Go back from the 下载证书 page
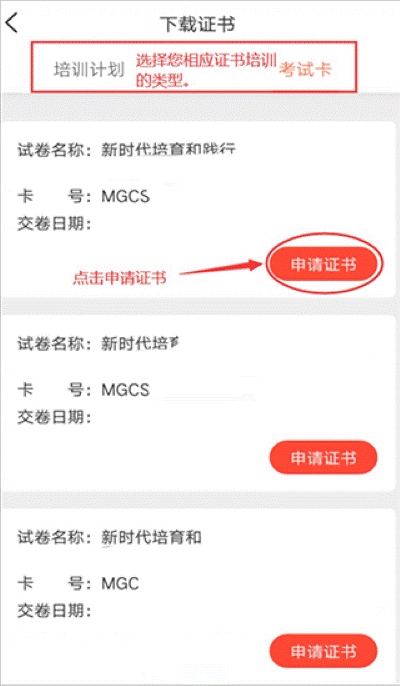400x686 pixels. [12, 23]
